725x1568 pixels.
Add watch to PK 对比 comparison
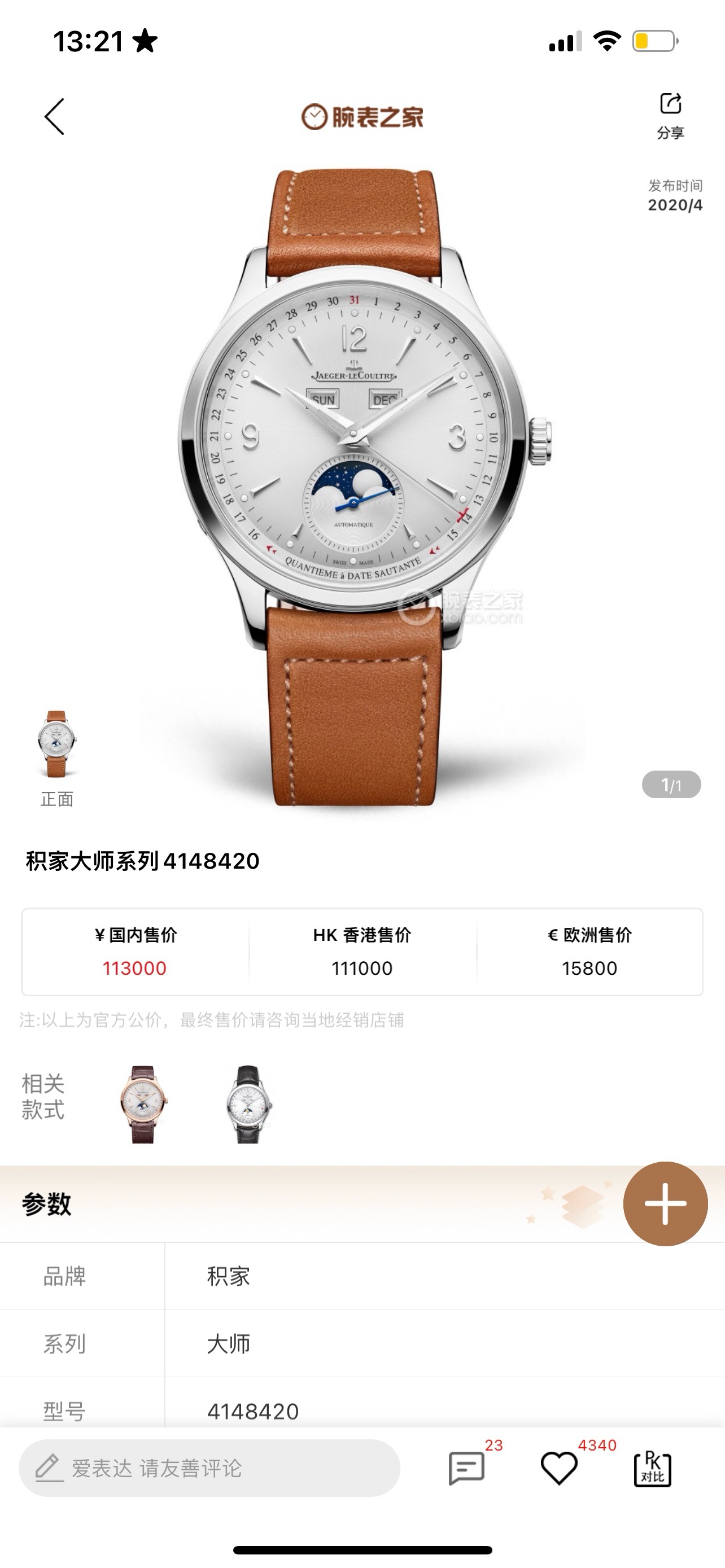[x=653, y=1469]
